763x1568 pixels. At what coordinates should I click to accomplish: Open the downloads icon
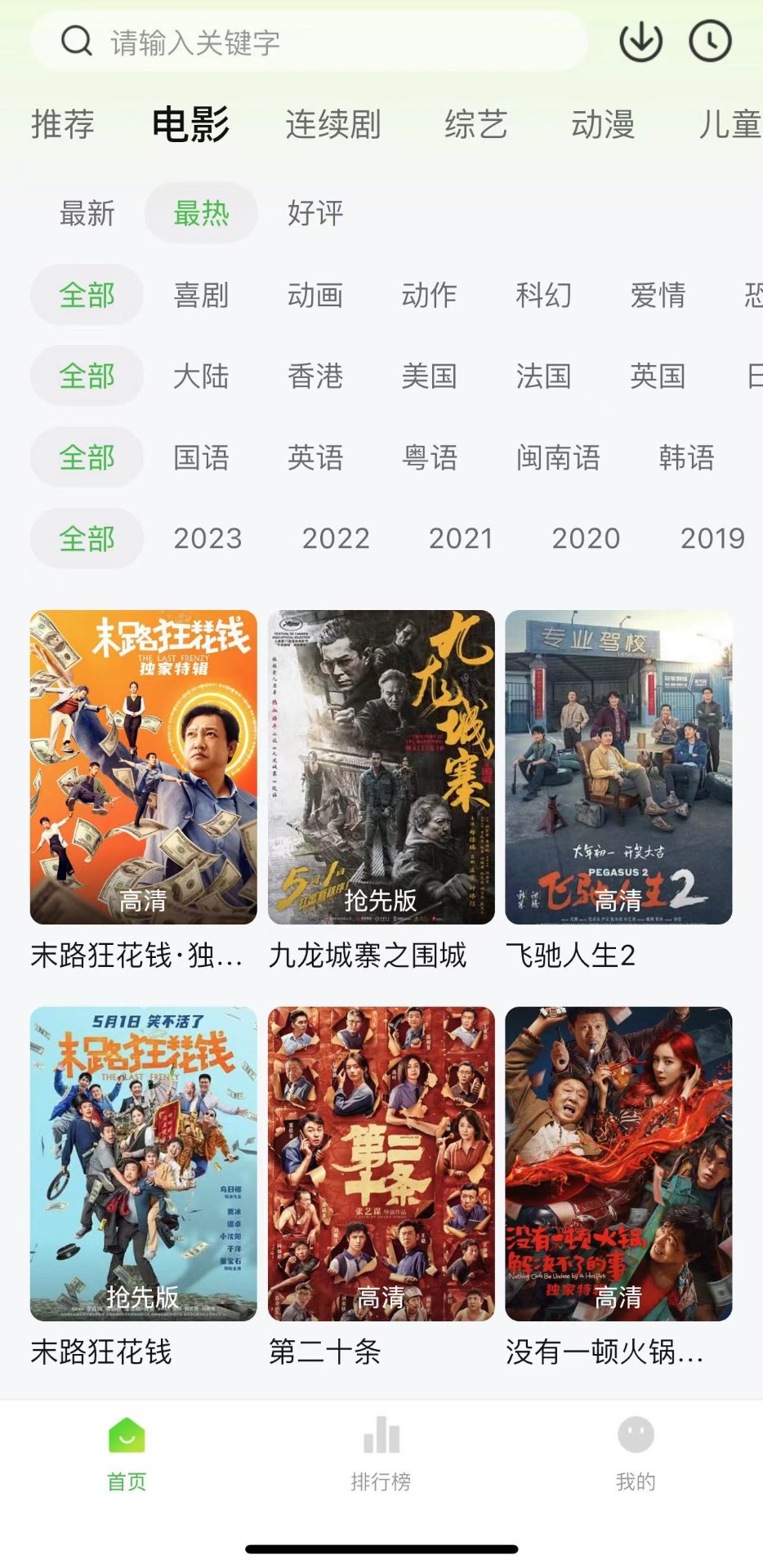[640, 42]
